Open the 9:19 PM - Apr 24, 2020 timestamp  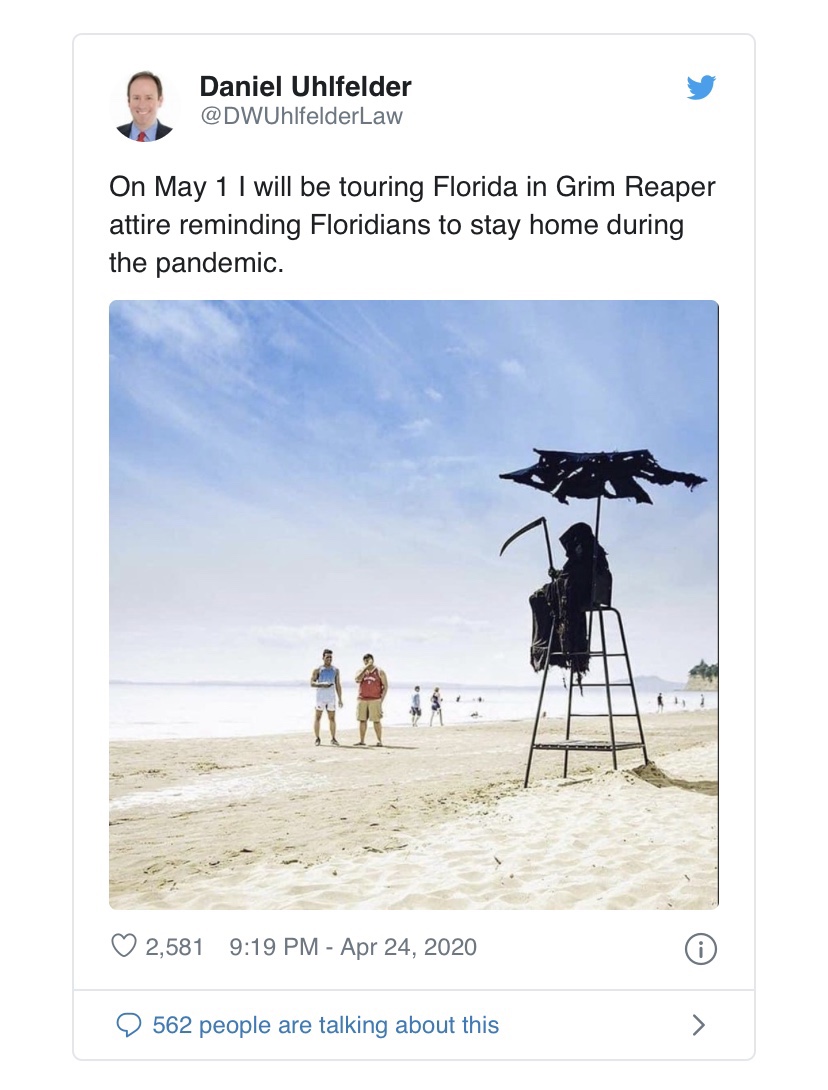pyautogui.click(x=353, y=946)
